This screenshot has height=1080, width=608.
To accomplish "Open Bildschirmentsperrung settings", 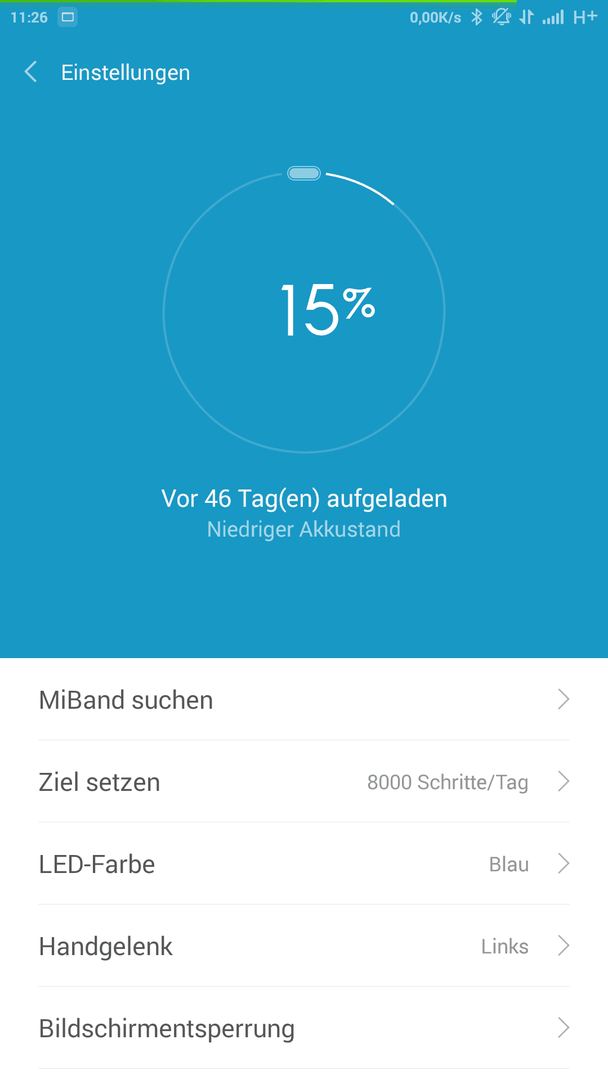I will [x=304, y=1028].
